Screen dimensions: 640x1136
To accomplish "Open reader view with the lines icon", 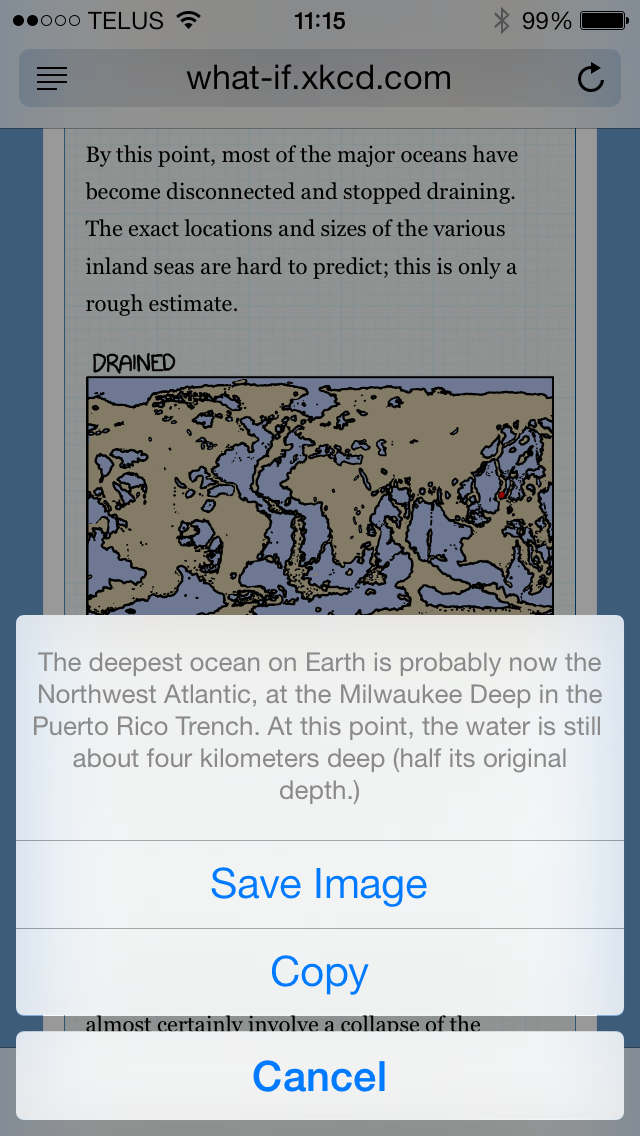I will (51, 78).
